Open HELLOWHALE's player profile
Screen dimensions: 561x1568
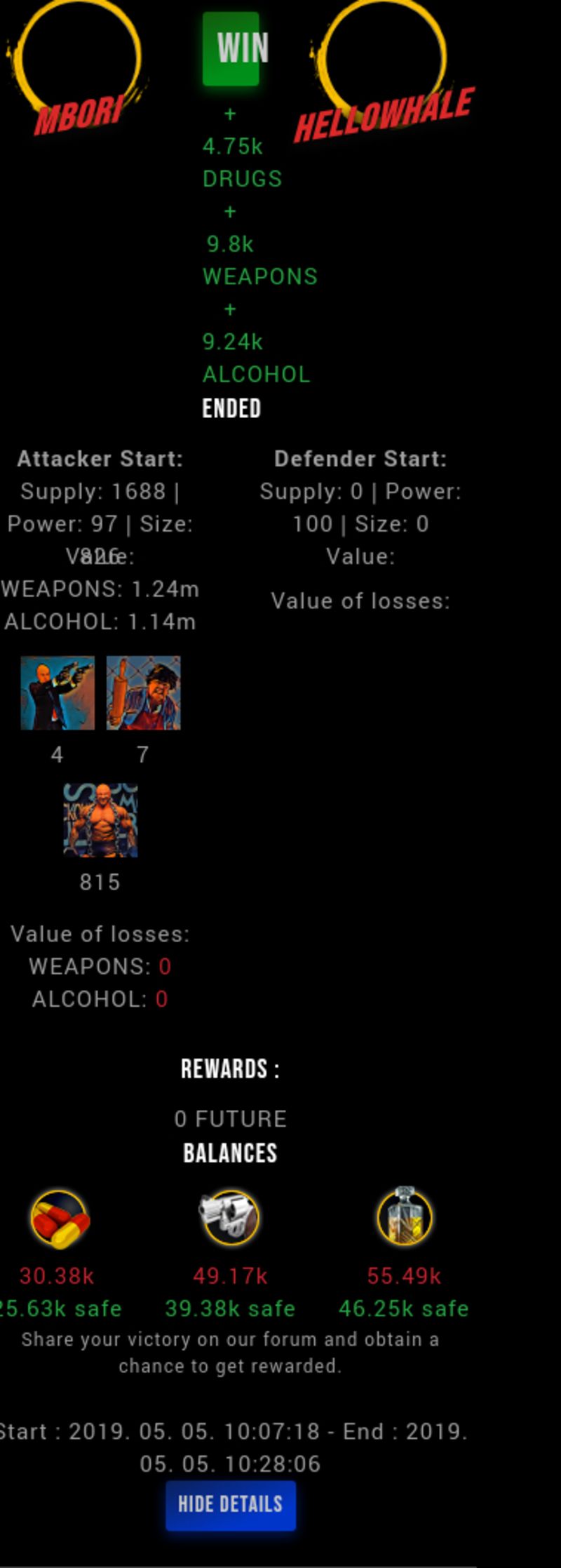click(x=384, y=114)
